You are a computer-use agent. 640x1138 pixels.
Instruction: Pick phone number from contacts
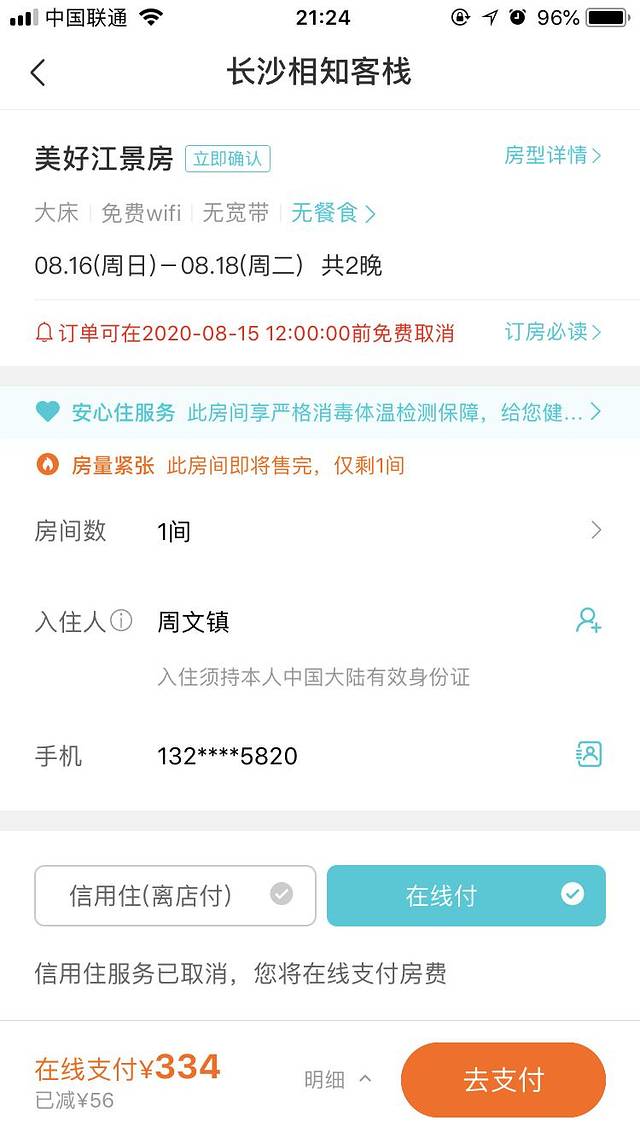pyautogui.click(x=589, y=755)
